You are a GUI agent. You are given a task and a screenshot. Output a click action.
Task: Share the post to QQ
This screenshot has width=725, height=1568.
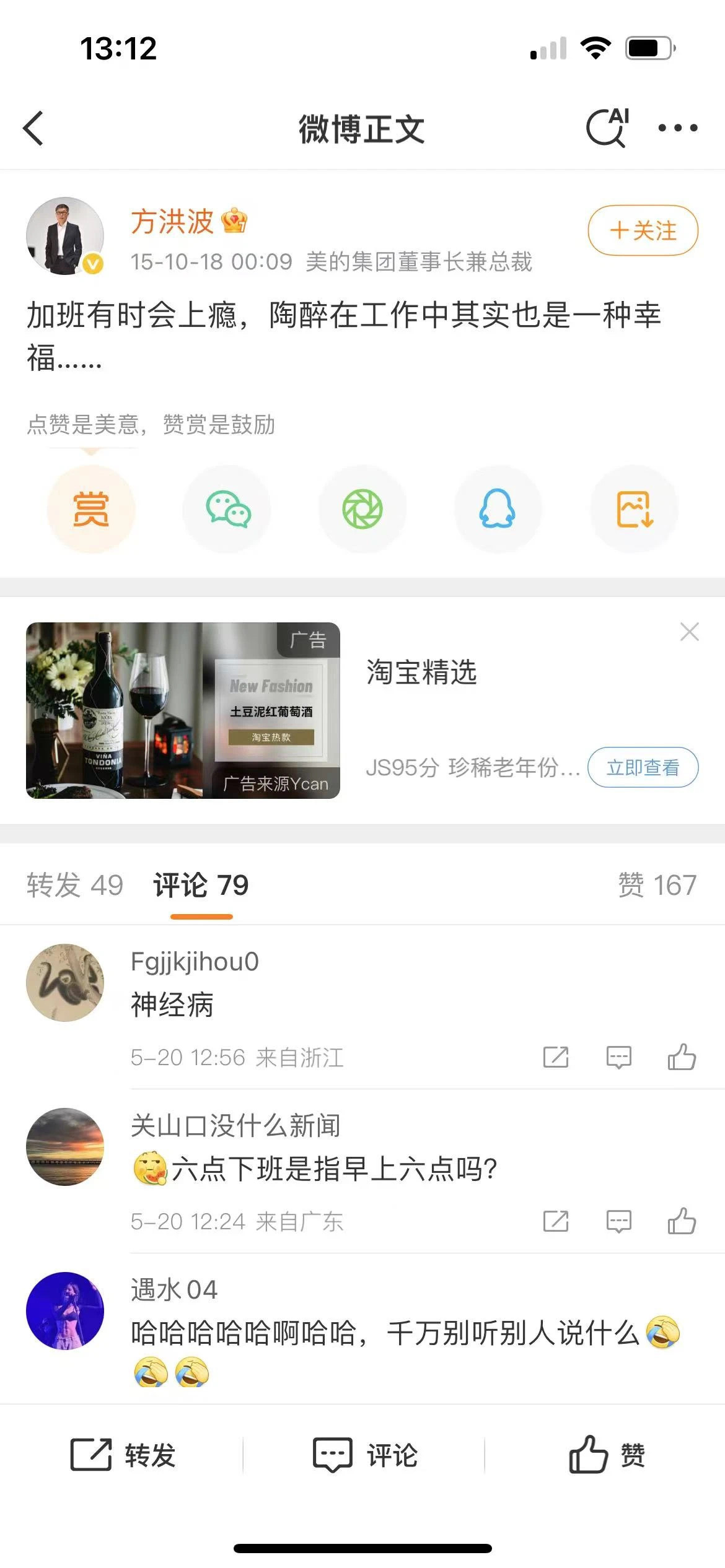click(498, 509)
